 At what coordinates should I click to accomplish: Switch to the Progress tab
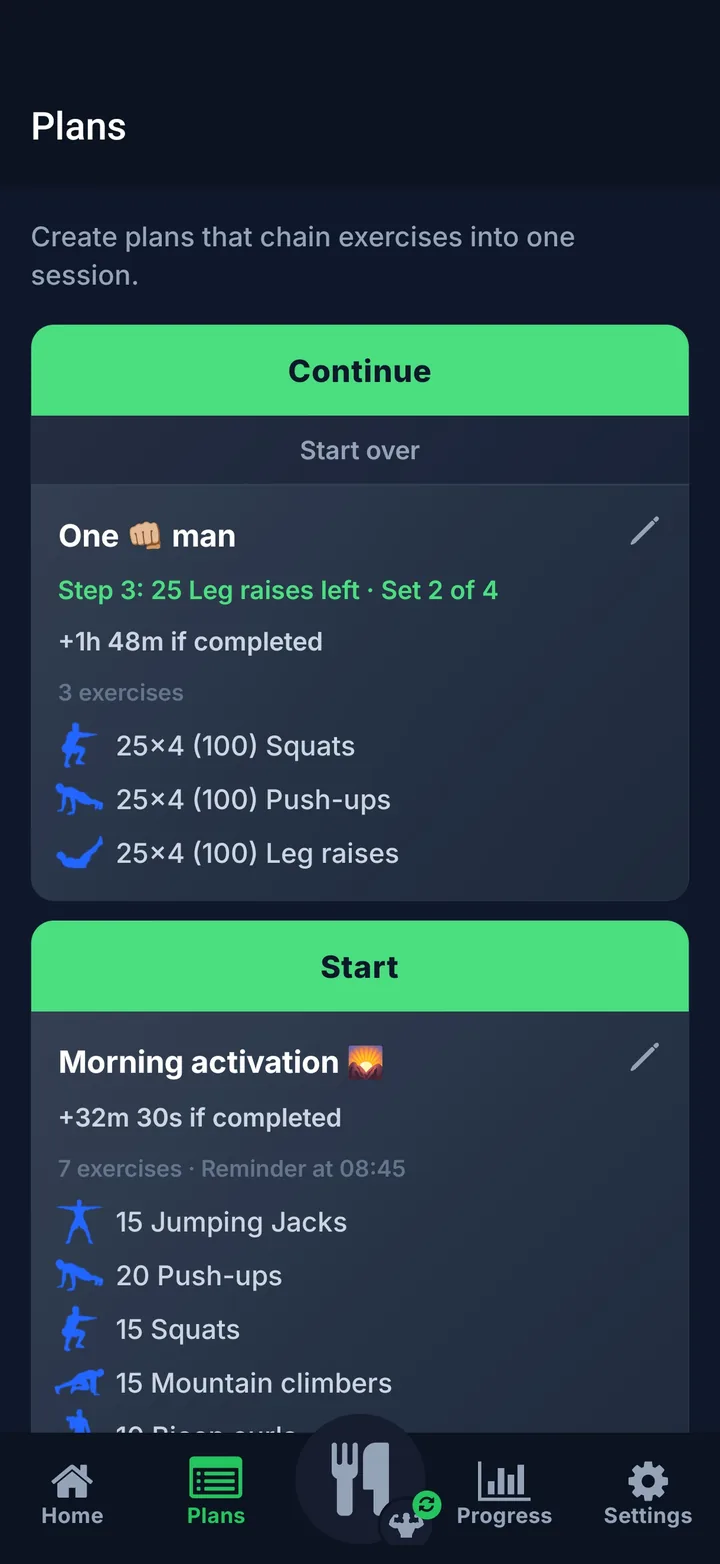click(504, 1495)
